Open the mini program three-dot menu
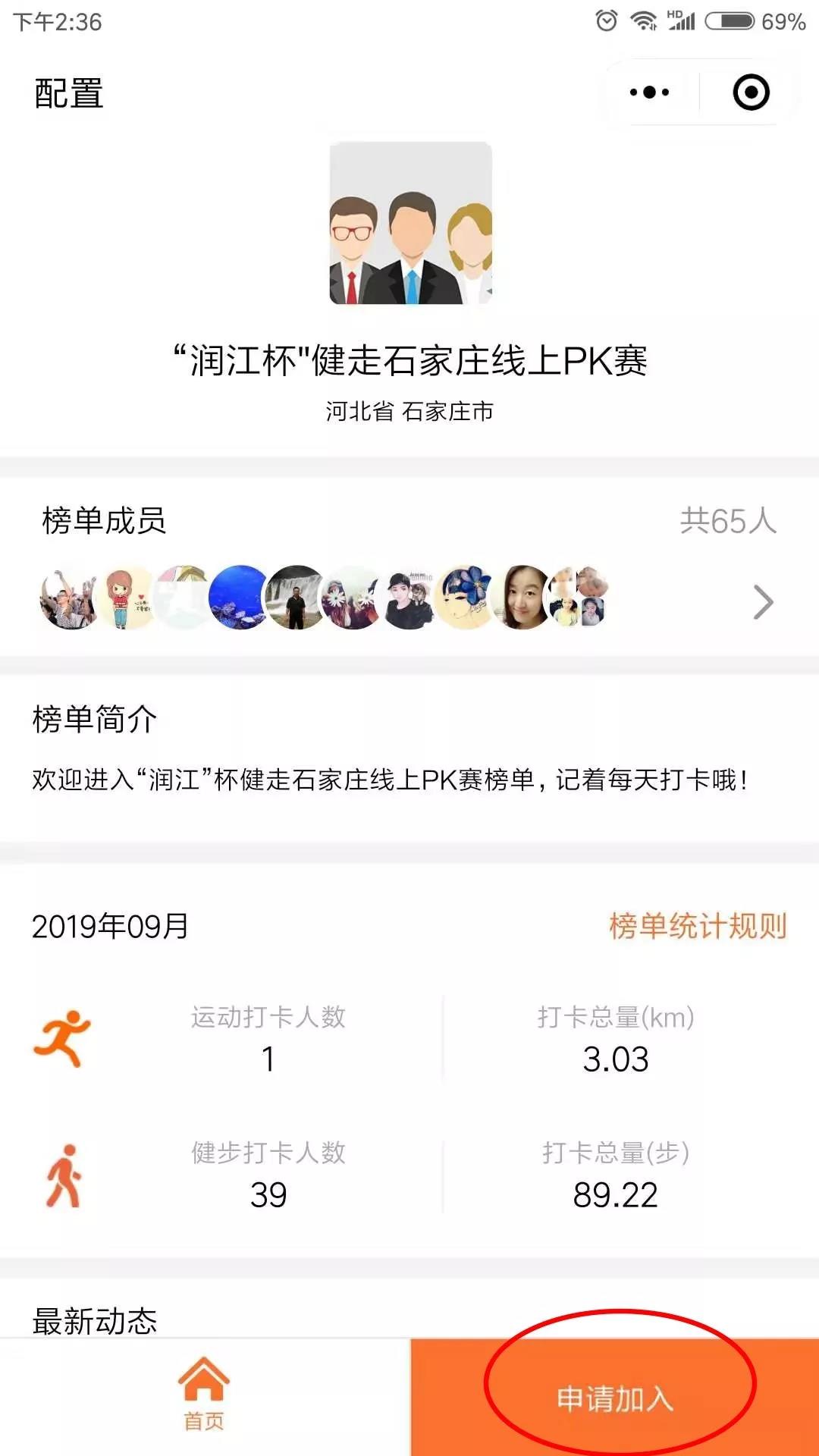The height and width of the screenshot is (1456, 819). [650, 93]
